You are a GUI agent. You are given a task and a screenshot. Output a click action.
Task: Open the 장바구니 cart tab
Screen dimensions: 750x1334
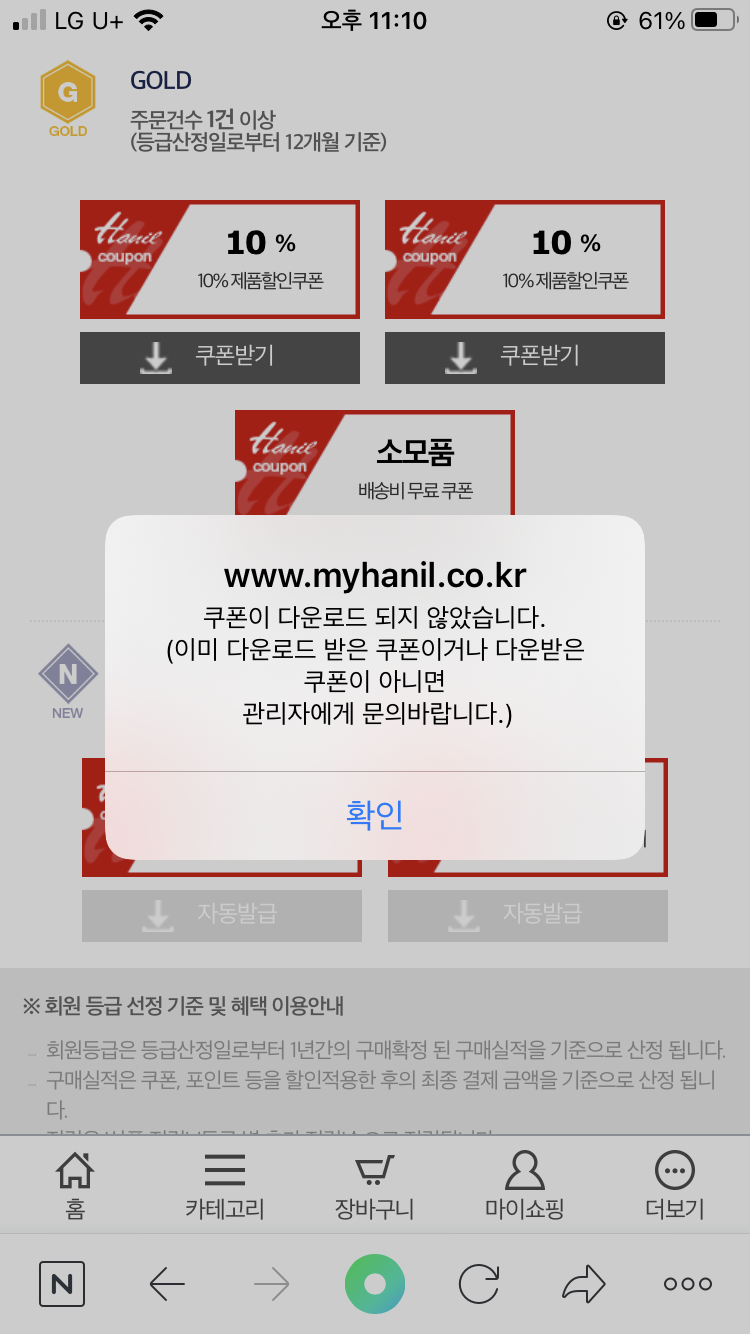tap(375, 1185)
